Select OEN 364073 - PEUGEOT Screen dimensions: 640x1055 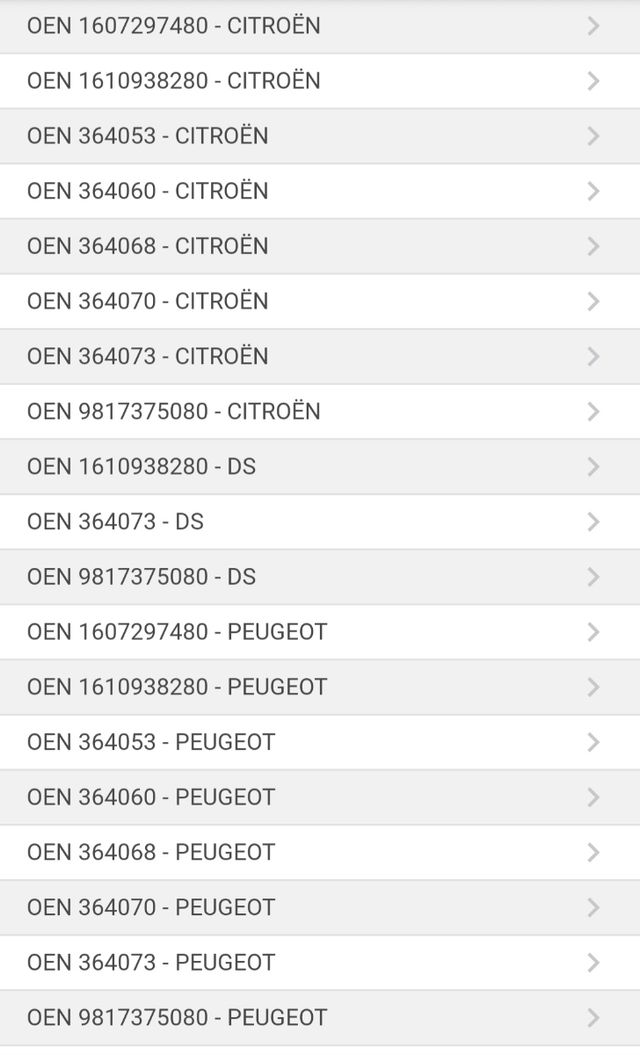click(x=320, y=962)
